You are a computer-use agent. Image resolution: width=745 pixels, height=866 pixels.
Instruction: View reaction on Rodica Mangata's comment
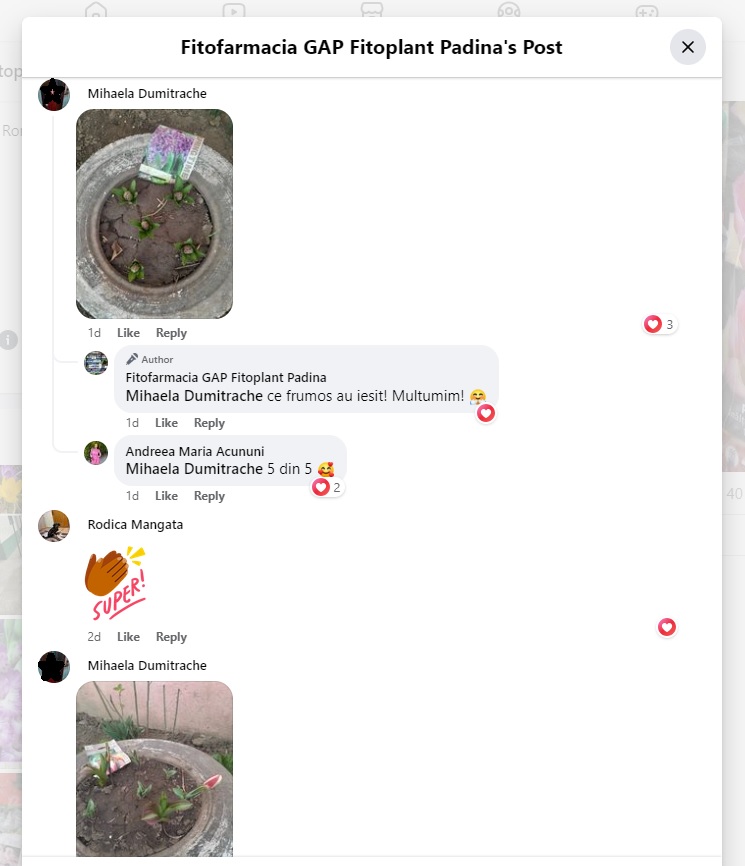point(667,627)
